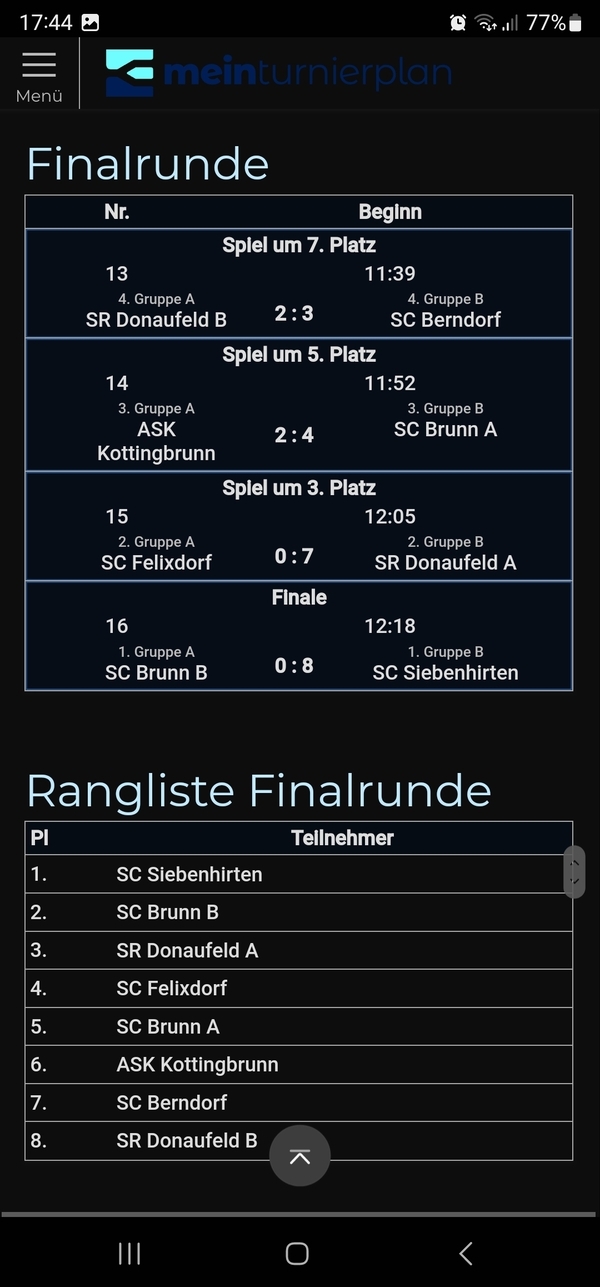Tap the meinturnierplan logo link
Viewport: 600px width, 1287px height.
pyautogui.click(x=279, y=73)
